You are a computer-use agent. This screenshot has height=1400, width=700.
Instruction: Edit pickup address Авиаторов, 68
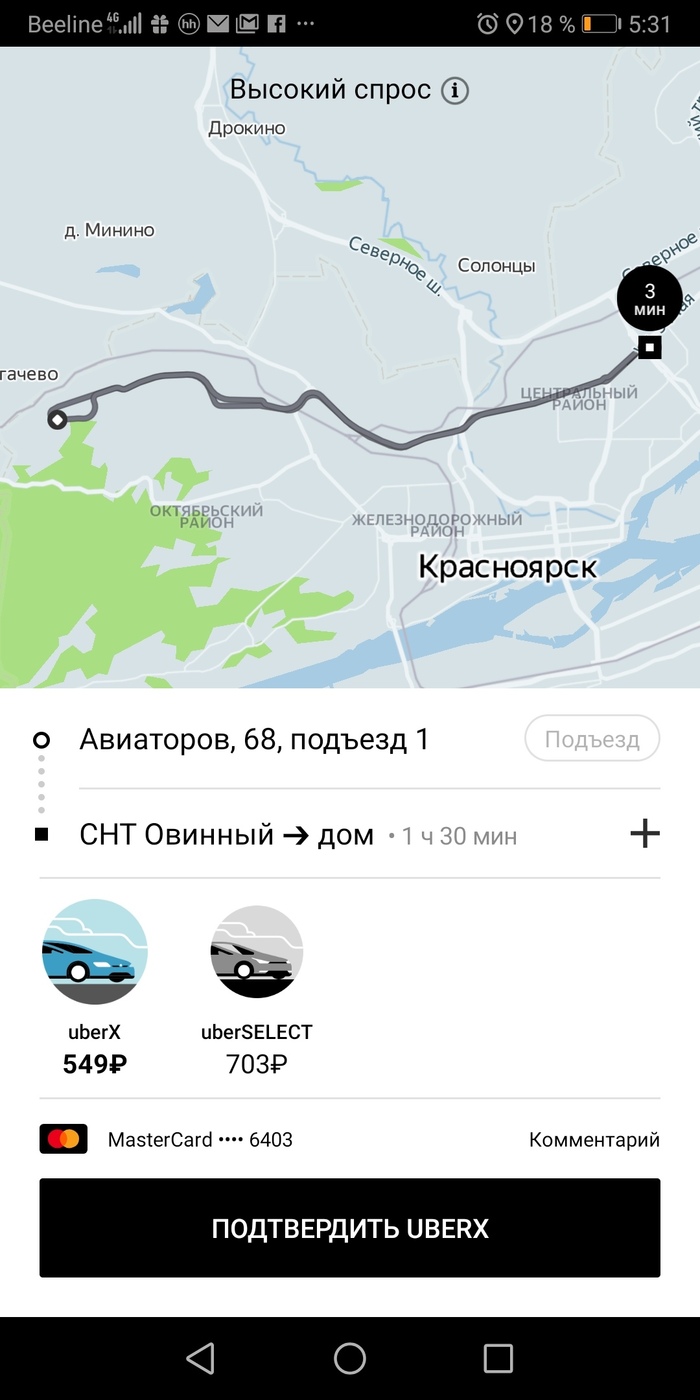(x=254, y=741)
